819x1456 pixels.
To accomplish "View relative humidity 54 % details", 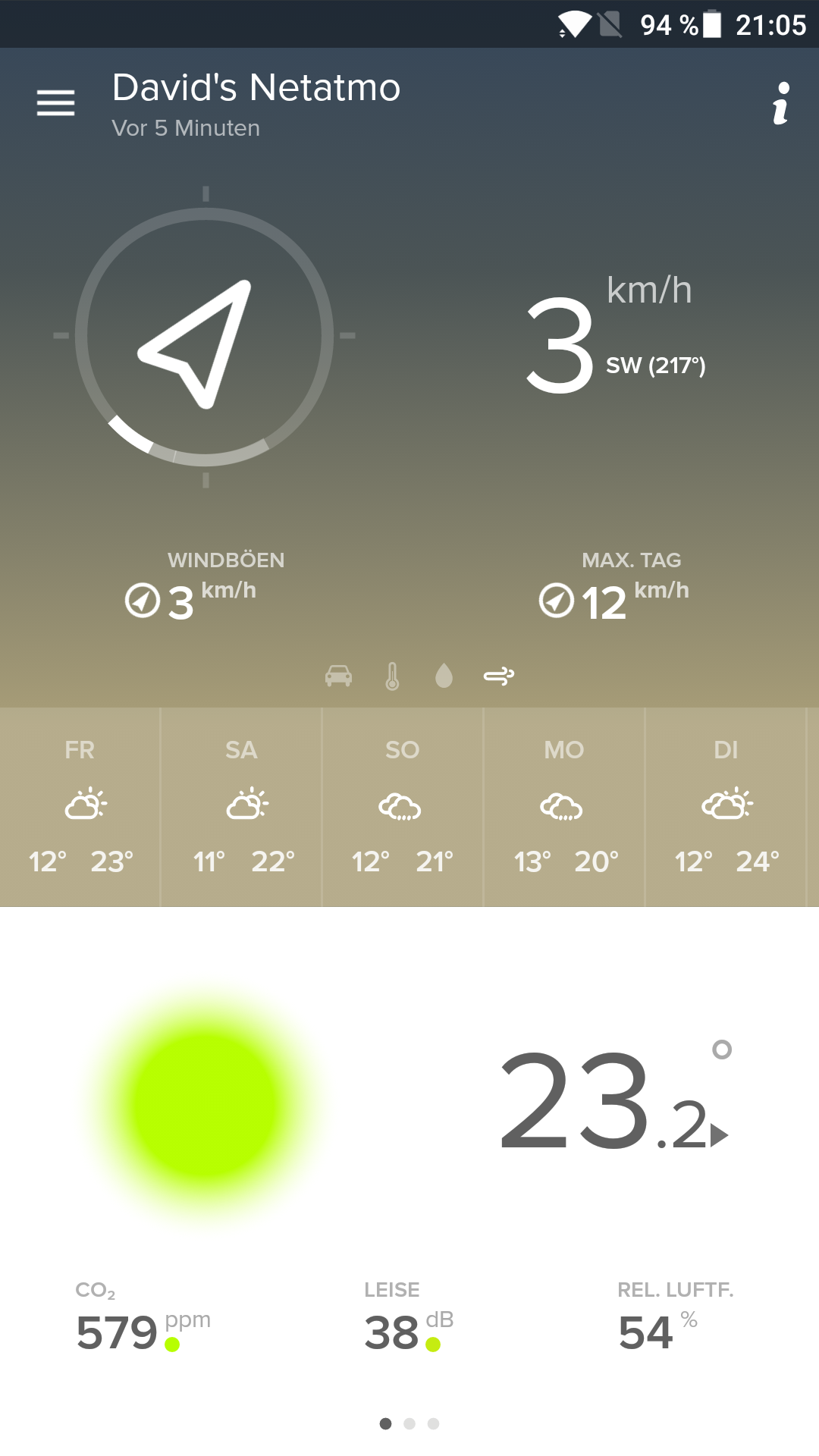I will 675,1319.
